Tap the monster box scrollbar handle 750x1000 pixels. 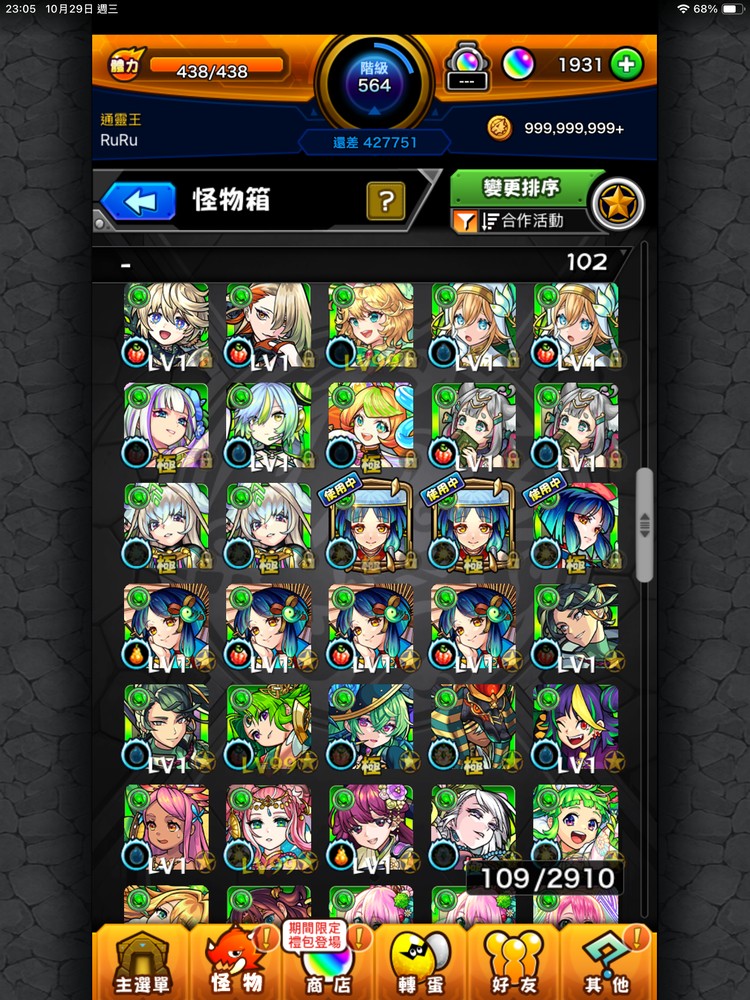(645, 523)
